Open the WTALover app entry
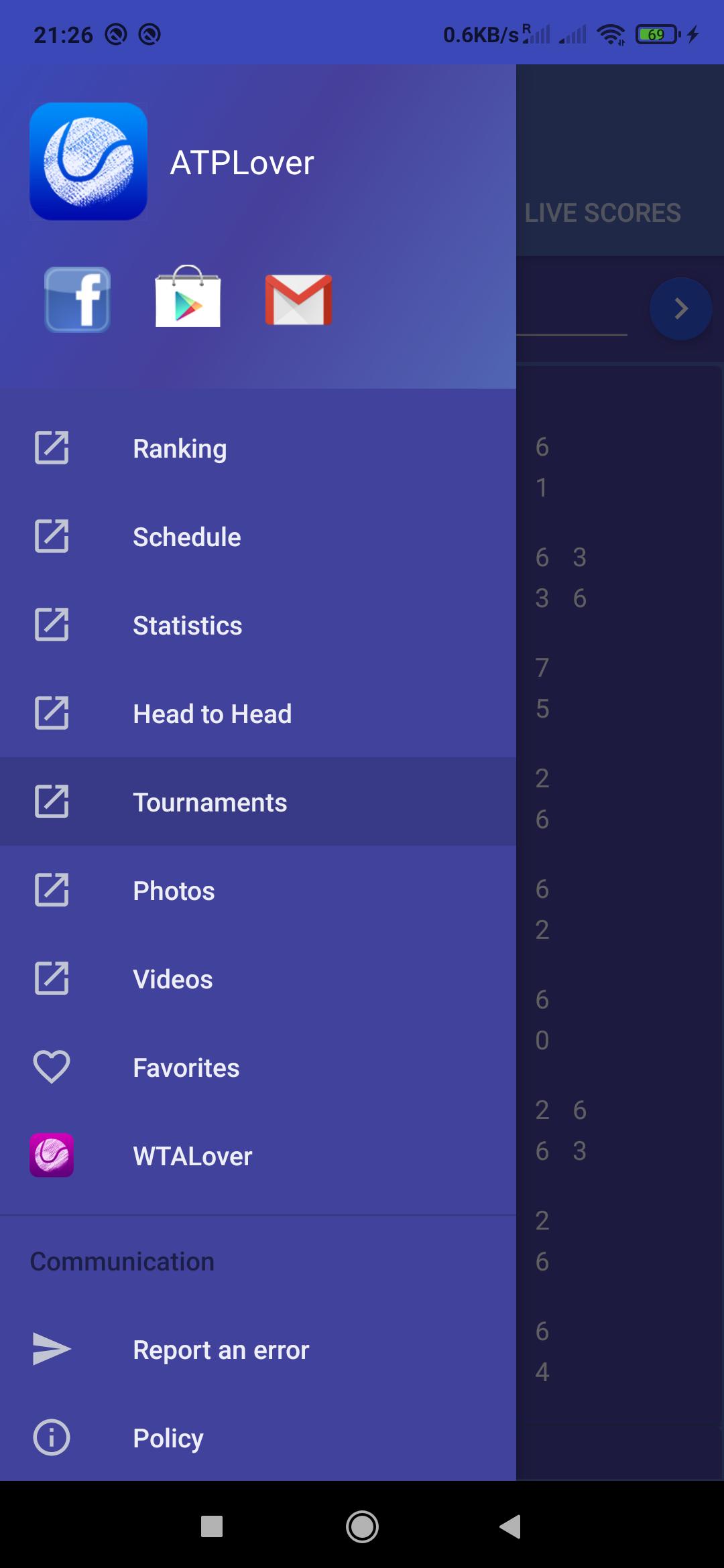724x1568 pixels. pos(258,1156)
